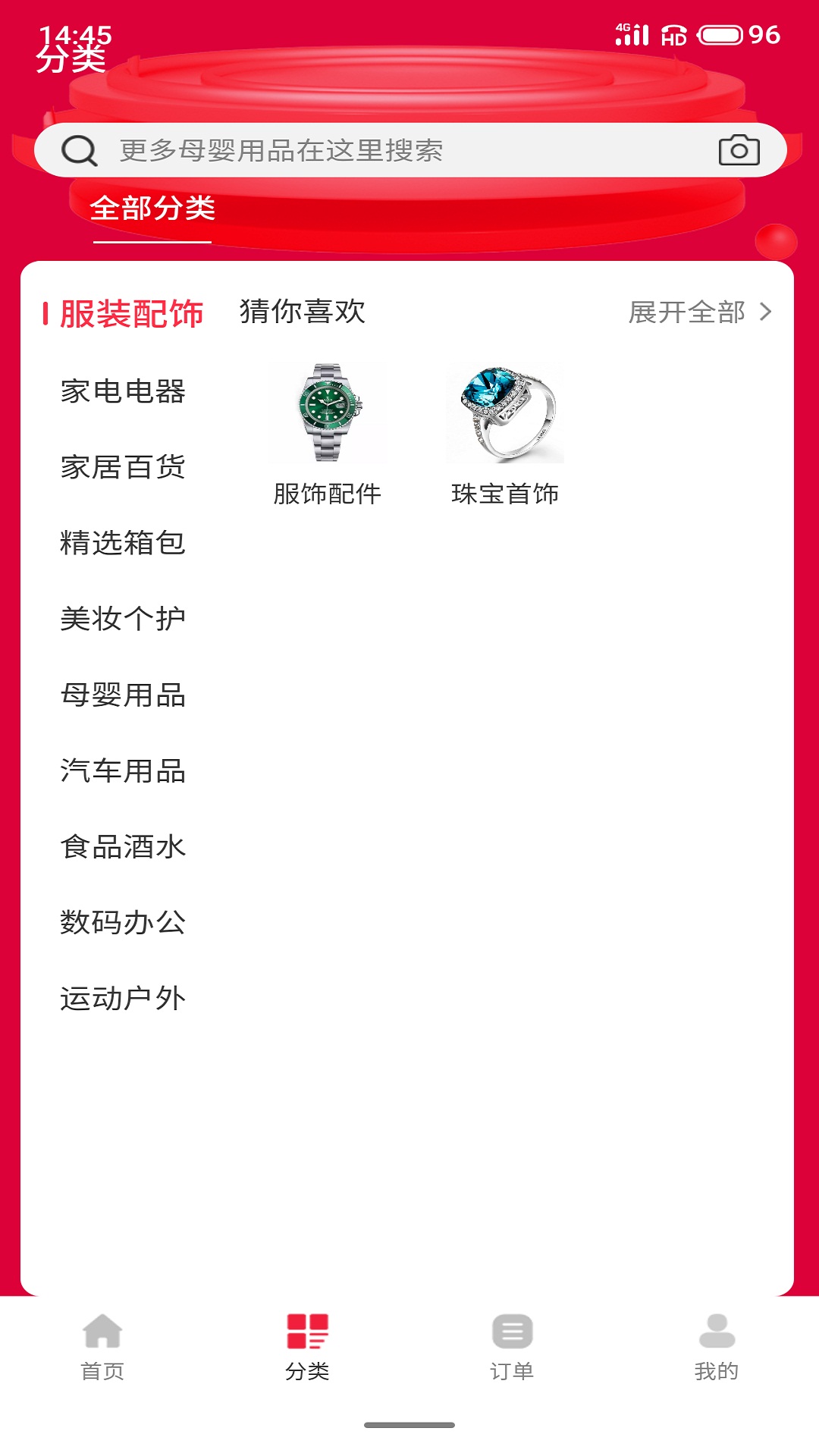The width and height of the screenshot is (819, 1456).
Task: Switch to the 订单 orders tab
Action: 512,1347
